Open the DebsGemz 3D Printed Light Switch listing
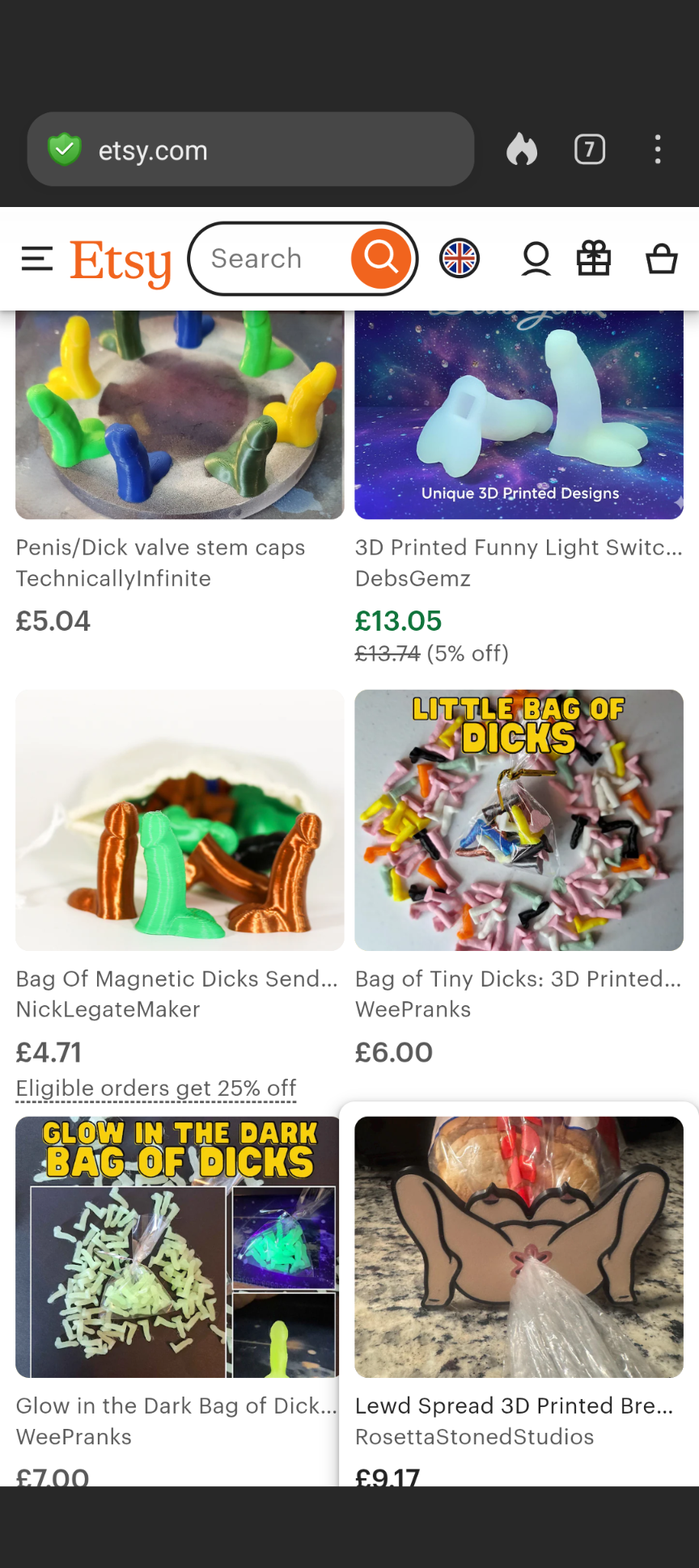This screenshot has height=1568, width=699. point(518,547)
